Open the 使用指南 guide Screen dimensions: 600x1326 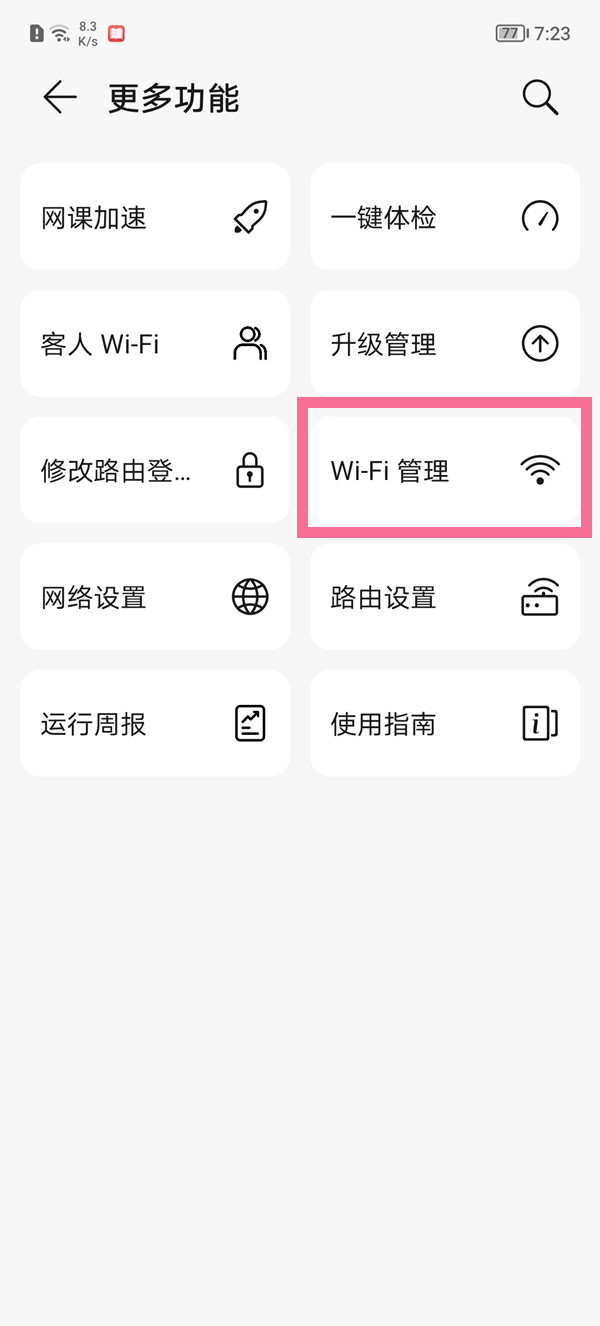click(445, 723)
